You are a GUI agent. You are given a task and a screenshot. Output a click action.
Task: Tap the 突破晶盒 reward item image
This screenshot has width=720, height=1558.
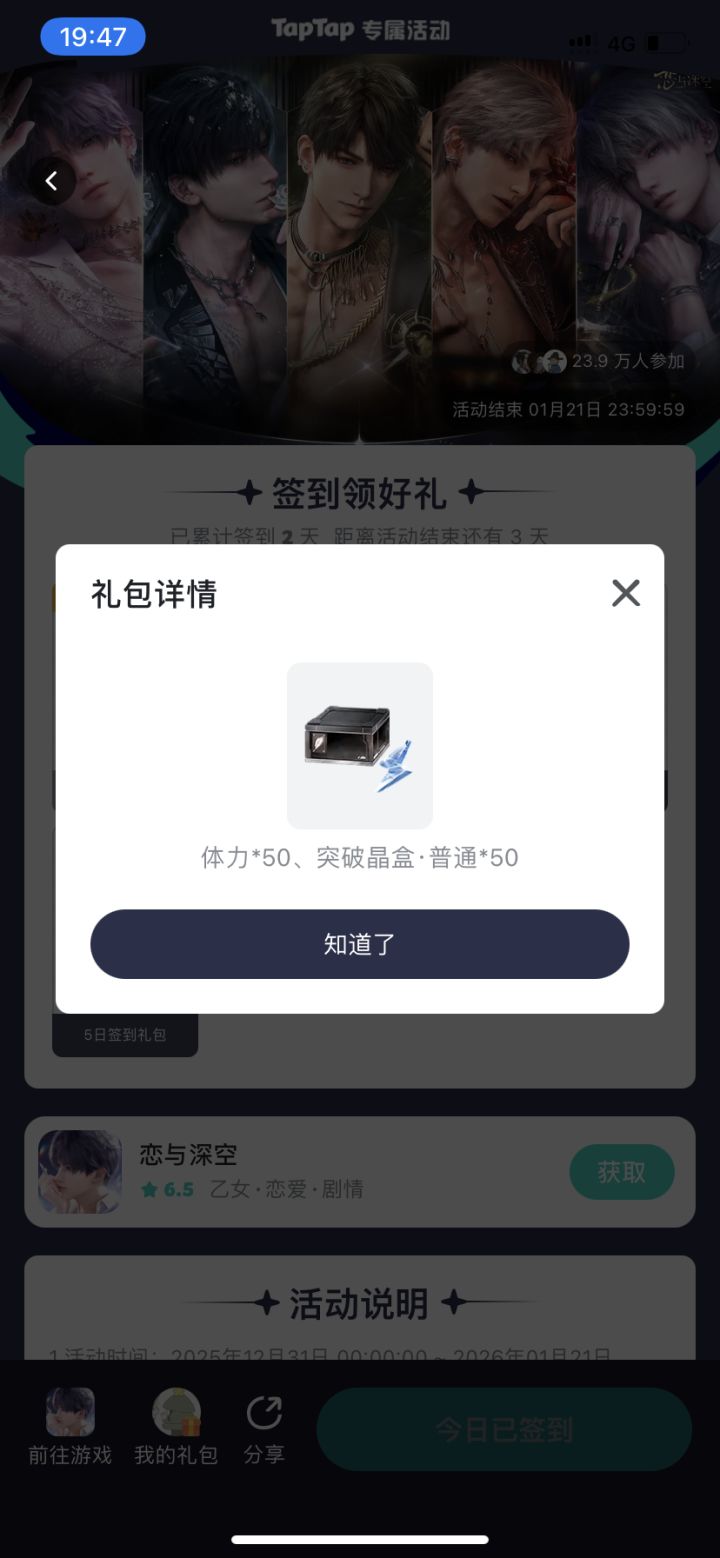(360, 744)
